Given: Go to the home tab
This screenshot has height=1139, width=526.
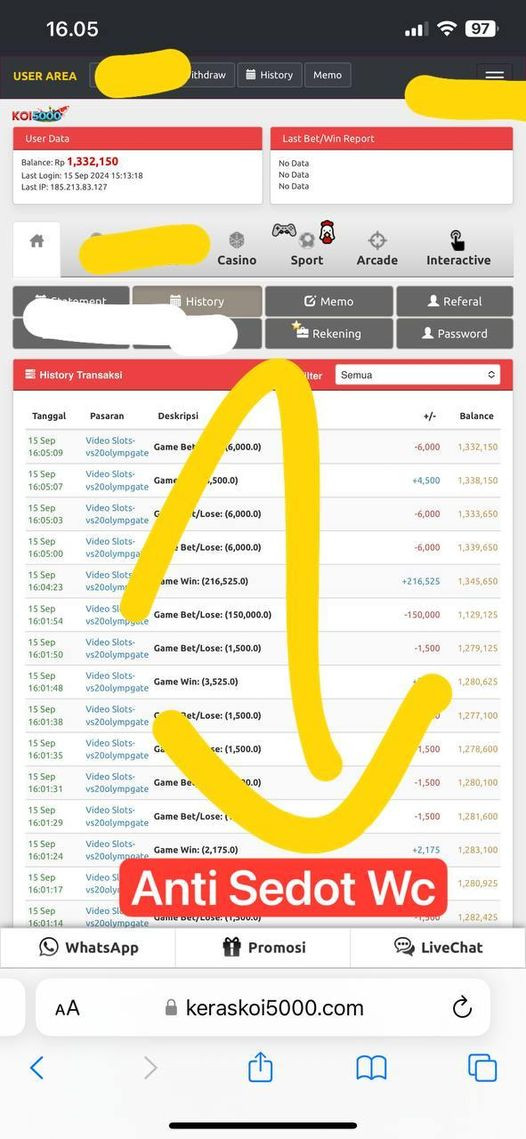Looking at the screenshot, I should (36, 248).
